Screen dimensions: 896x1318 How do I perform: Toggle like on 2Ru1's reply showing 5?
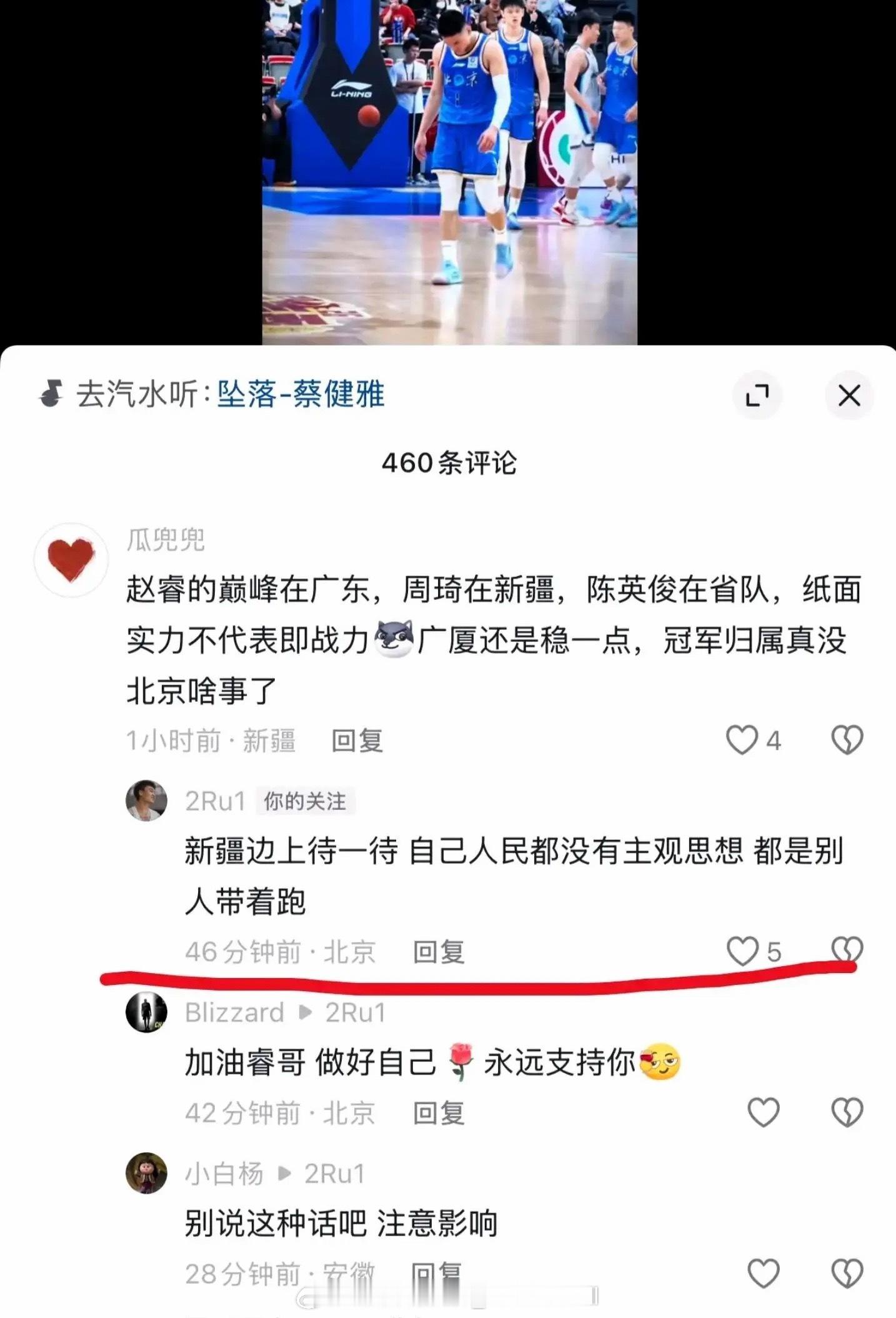point(744,950)
